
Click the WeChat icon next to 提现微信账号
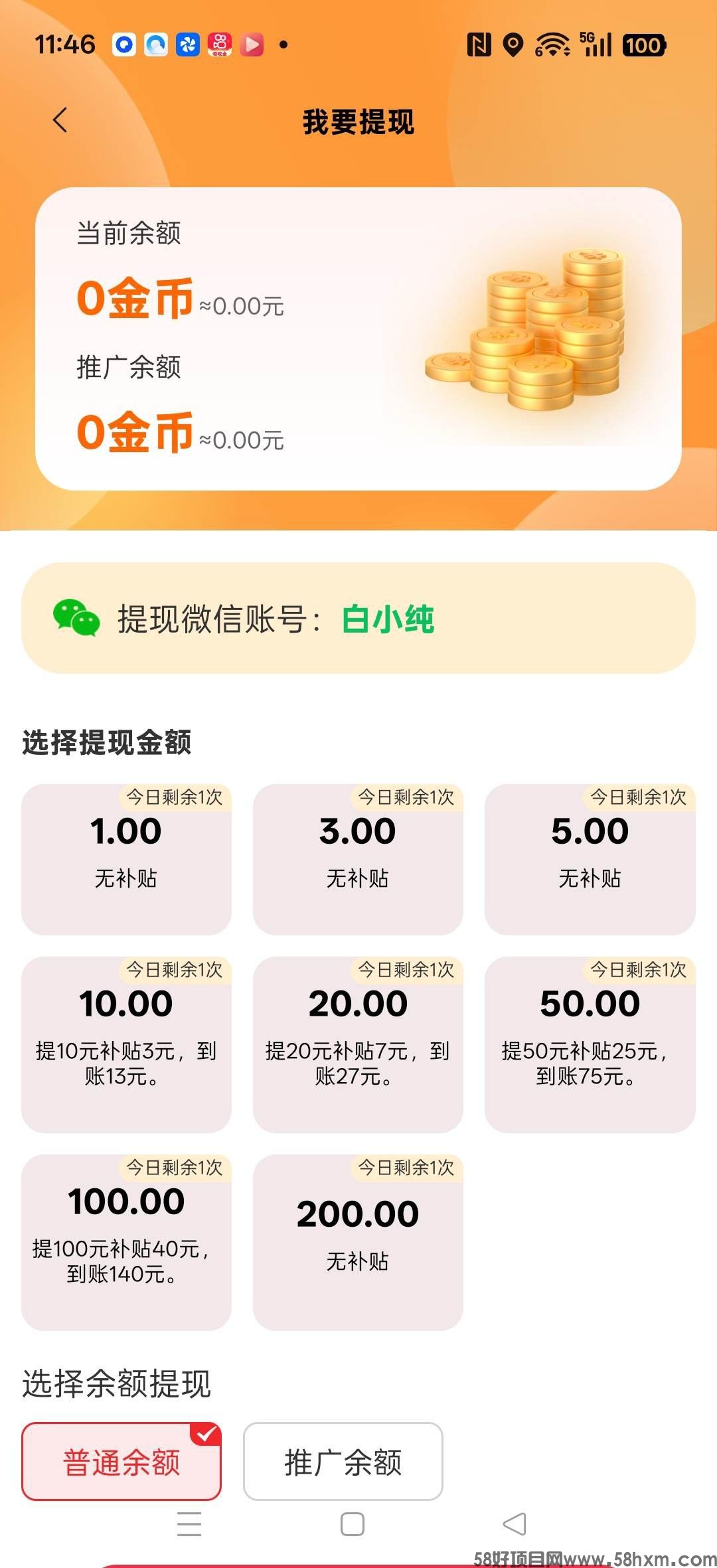[x=75, y=619]
